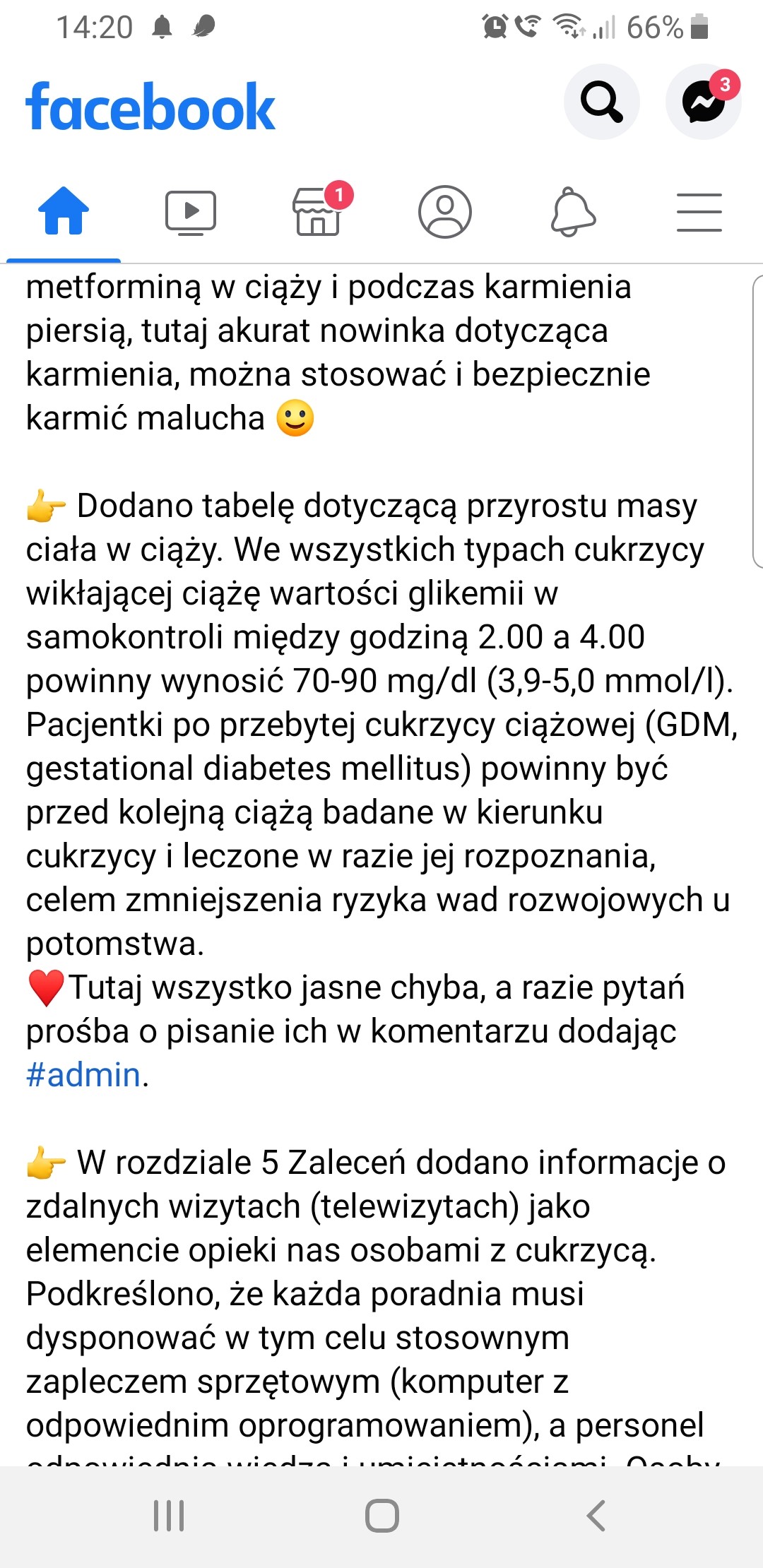763x1568 pixels.
Task: Tap the #admin hashtag link
Action: coord(83,1075)
